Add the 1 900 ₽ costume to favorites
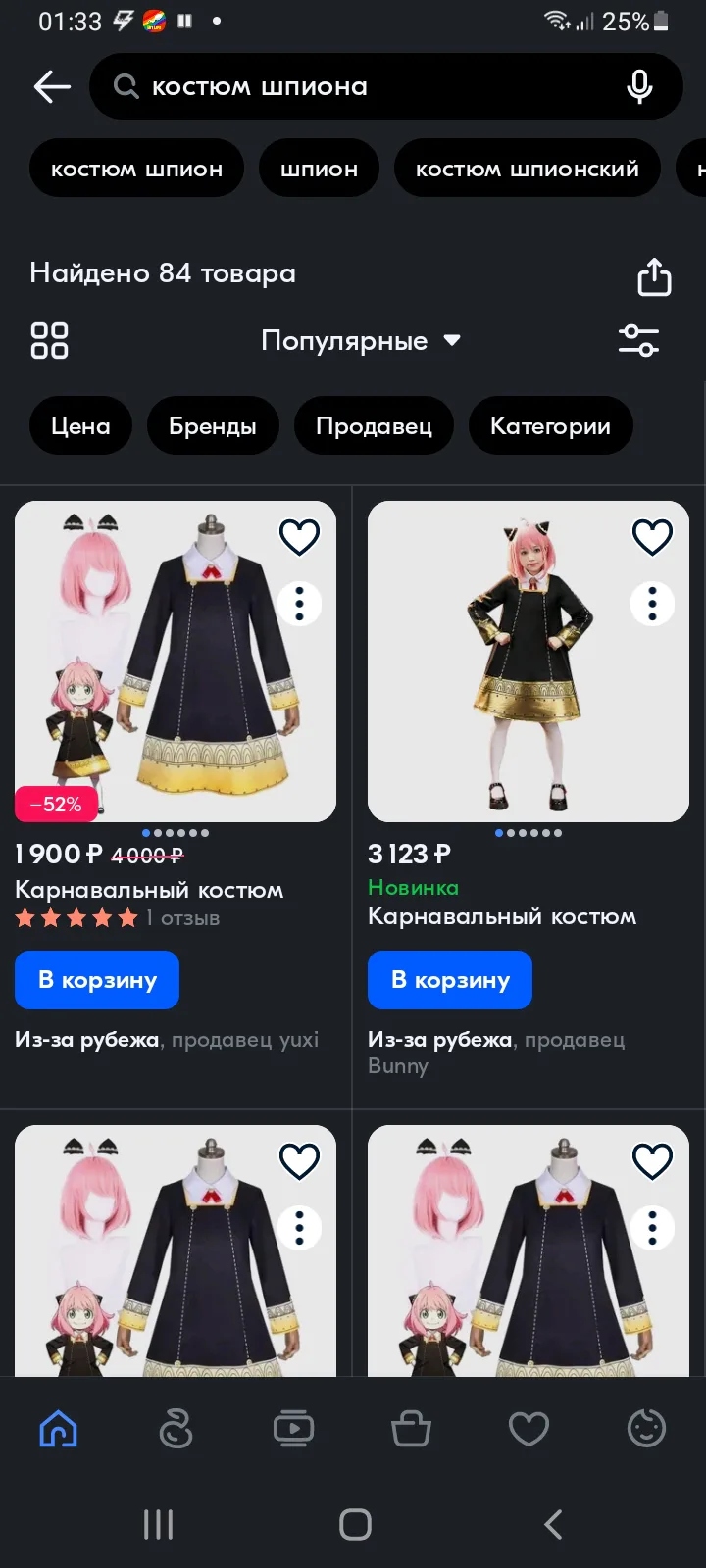706x1568 pixels. click(x=299, y=537)
